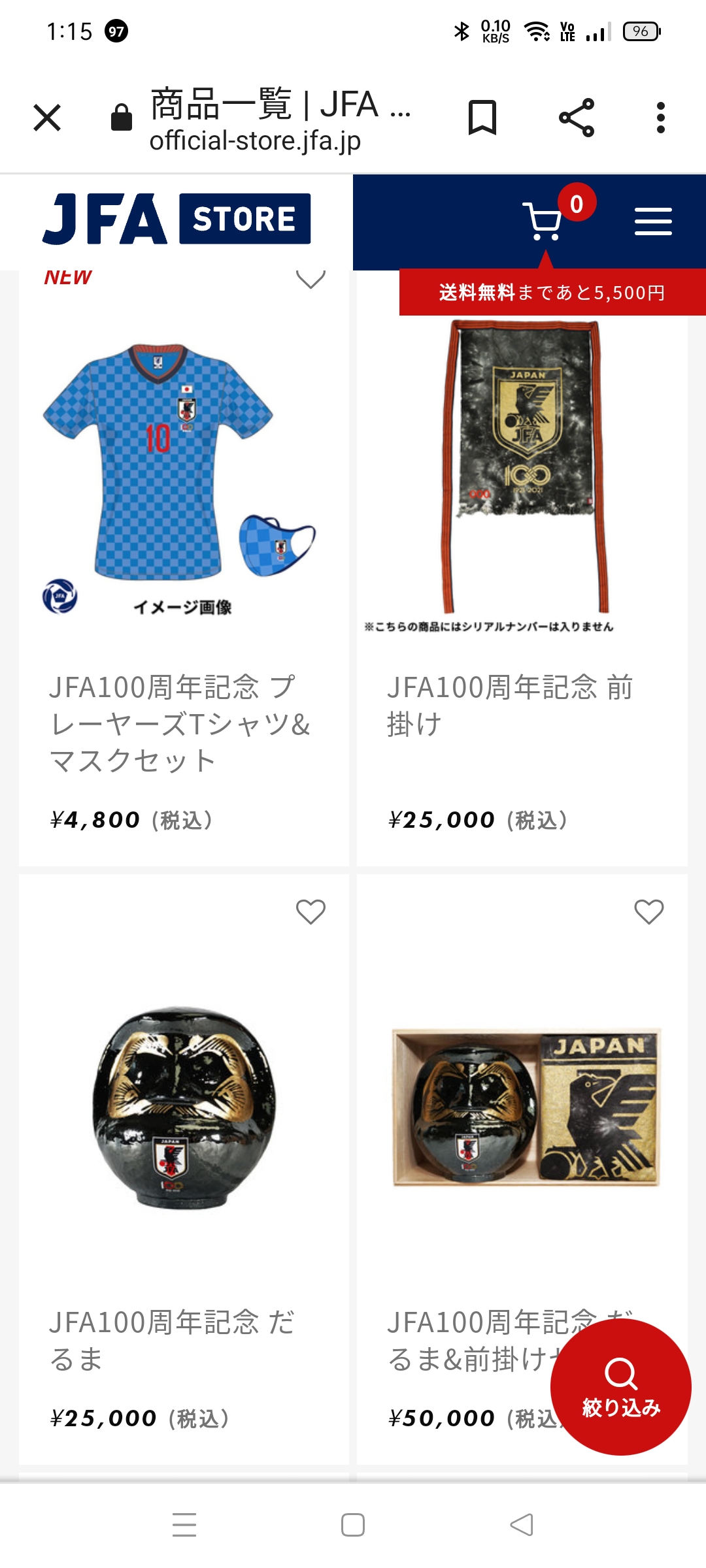The width and height of the screenshot is (706, 1568).
Task: Add the ¥25,000 だるま to favorites
Action: pos(311,911)
